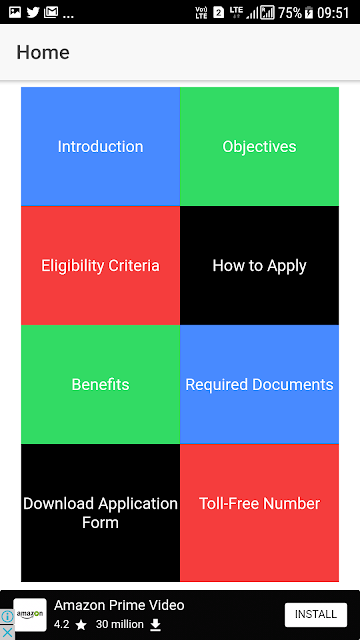Screen dimensions: 360x640
Task: Tap Install on the Amazon Prime Video ad
Action: [x=316, y=615]
